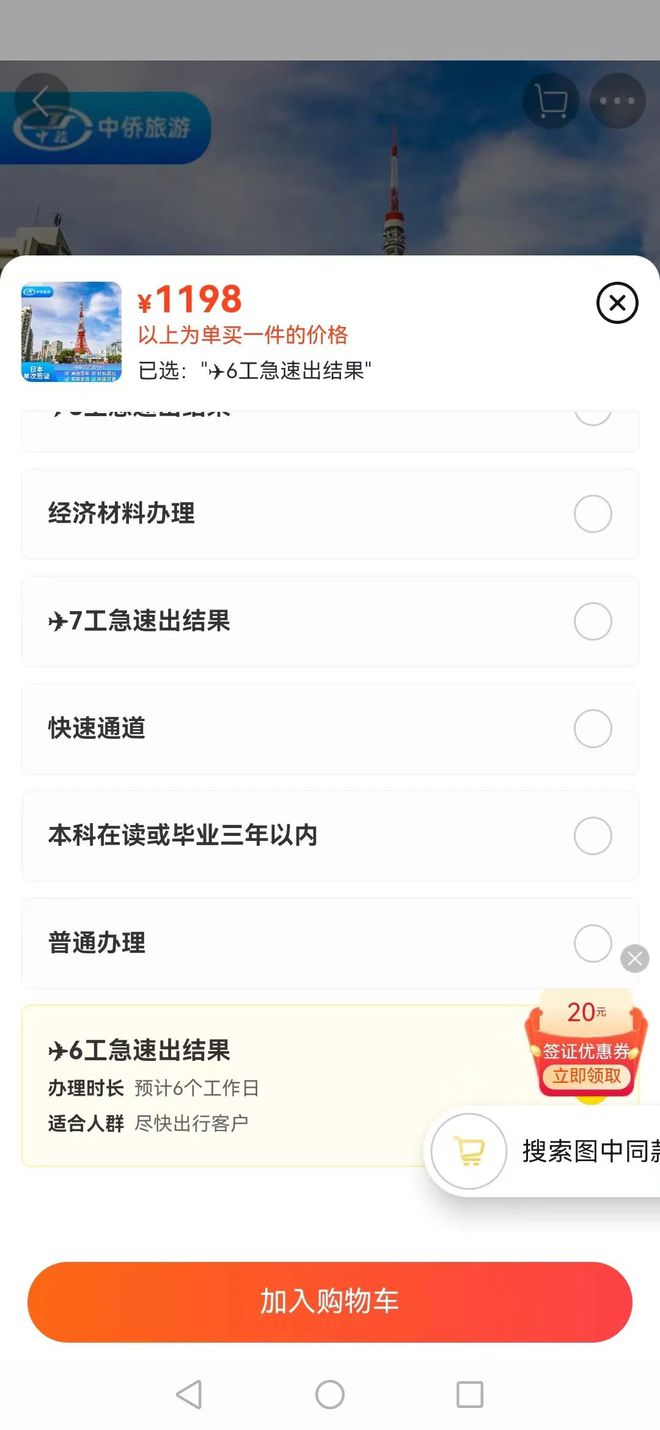Go back using the top arrow
660x1430 pixels.
[x=41, y=101]
